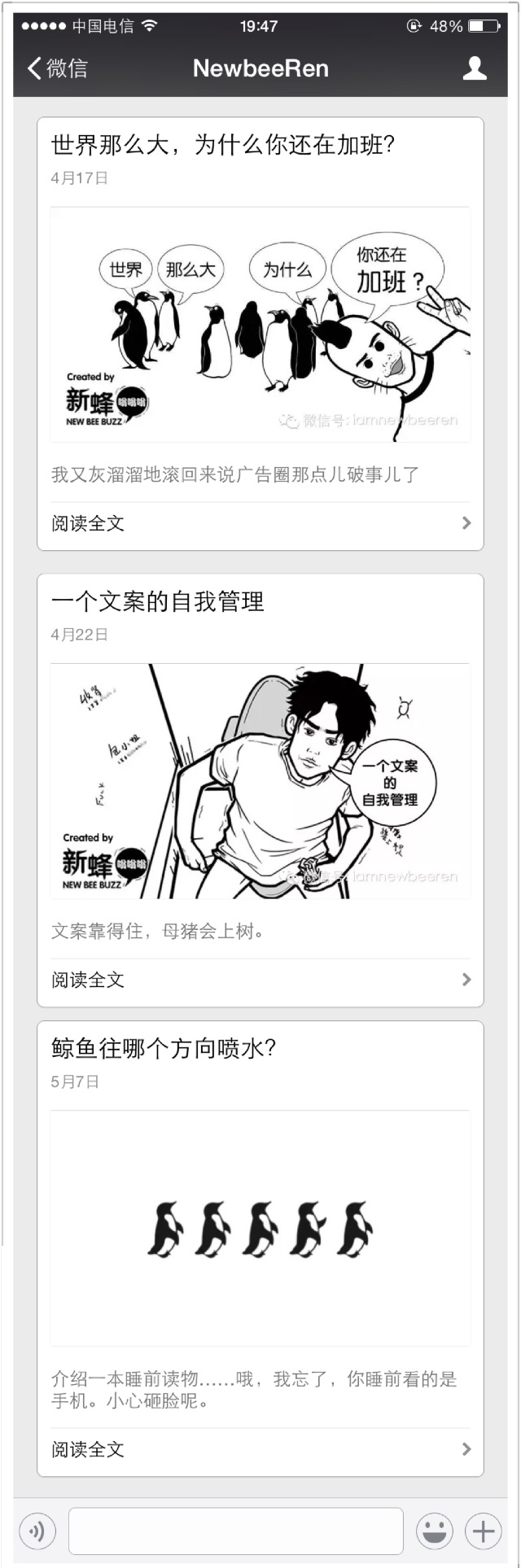Open the article 一个文案的自我管理
Viewport: 521px width, 1568px height.
[157, 602]
